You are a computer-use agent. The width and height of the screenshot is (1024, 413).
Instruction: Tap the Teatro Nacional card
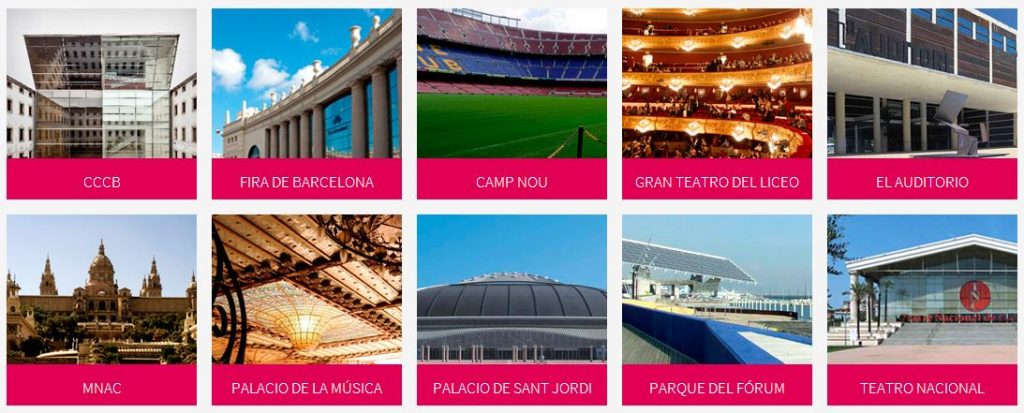(x=921, y=310)
